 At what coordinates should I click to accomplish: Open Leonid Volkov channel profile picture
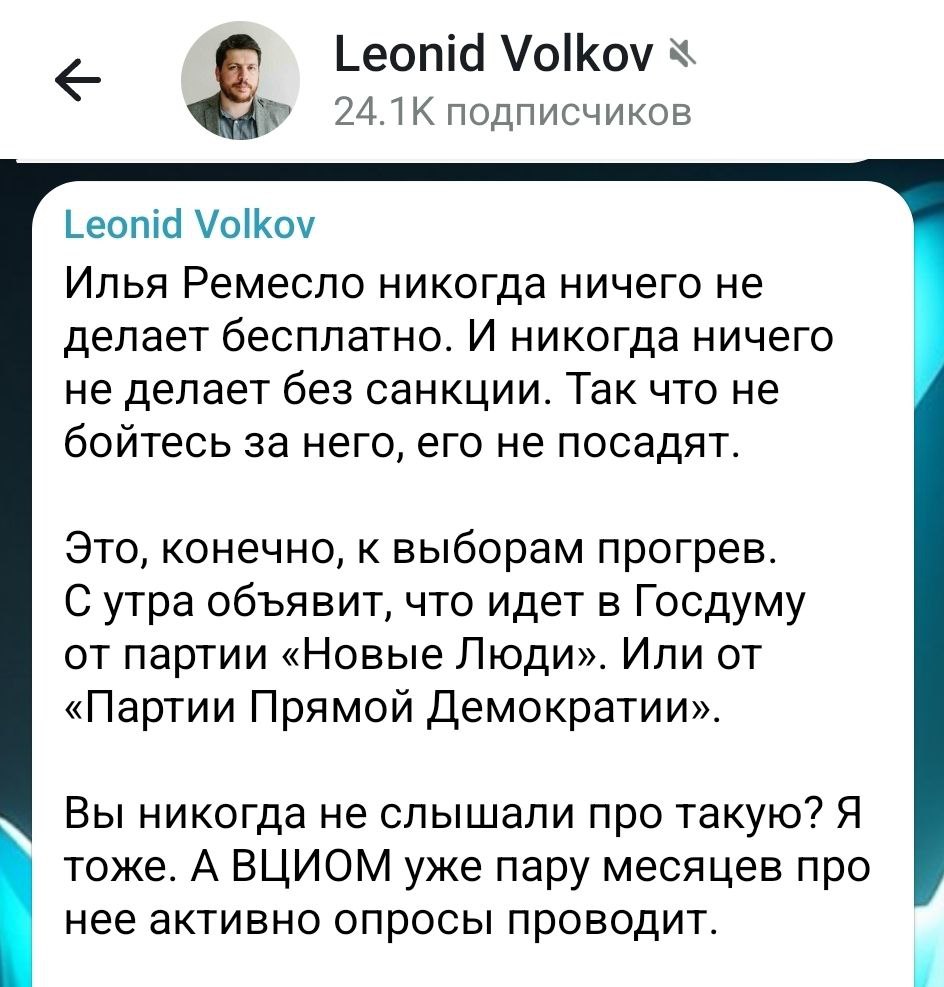[239, 80]
